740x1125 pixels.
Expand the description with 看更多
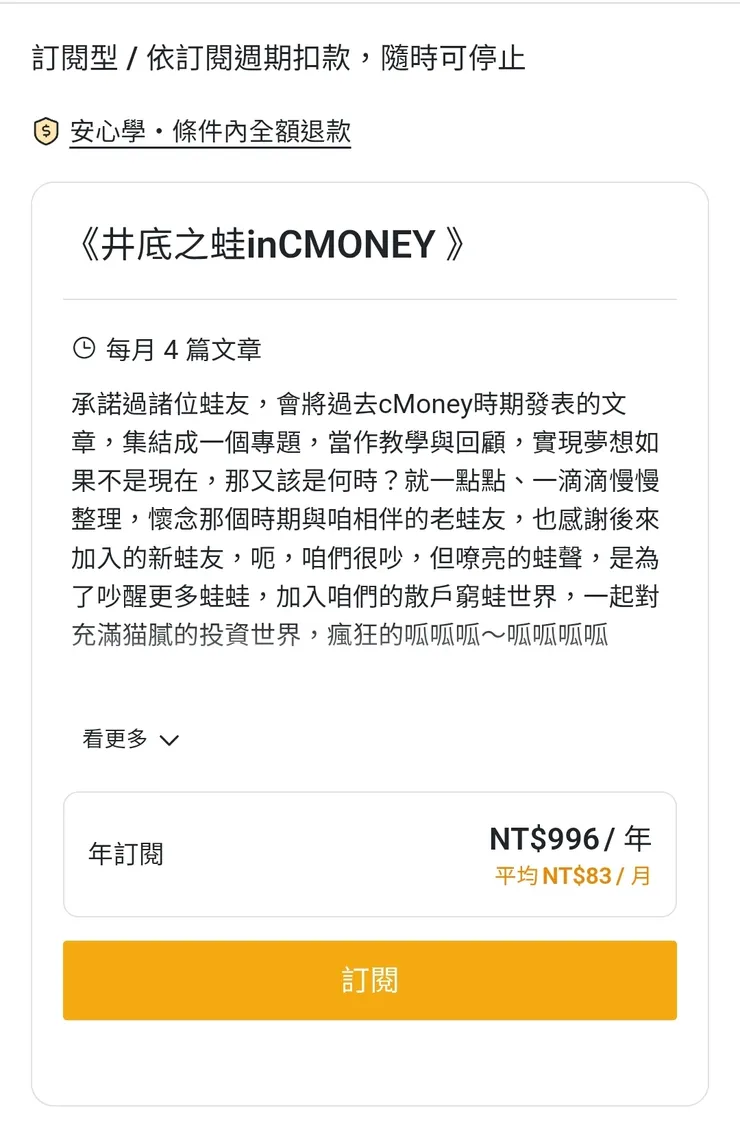117,739
